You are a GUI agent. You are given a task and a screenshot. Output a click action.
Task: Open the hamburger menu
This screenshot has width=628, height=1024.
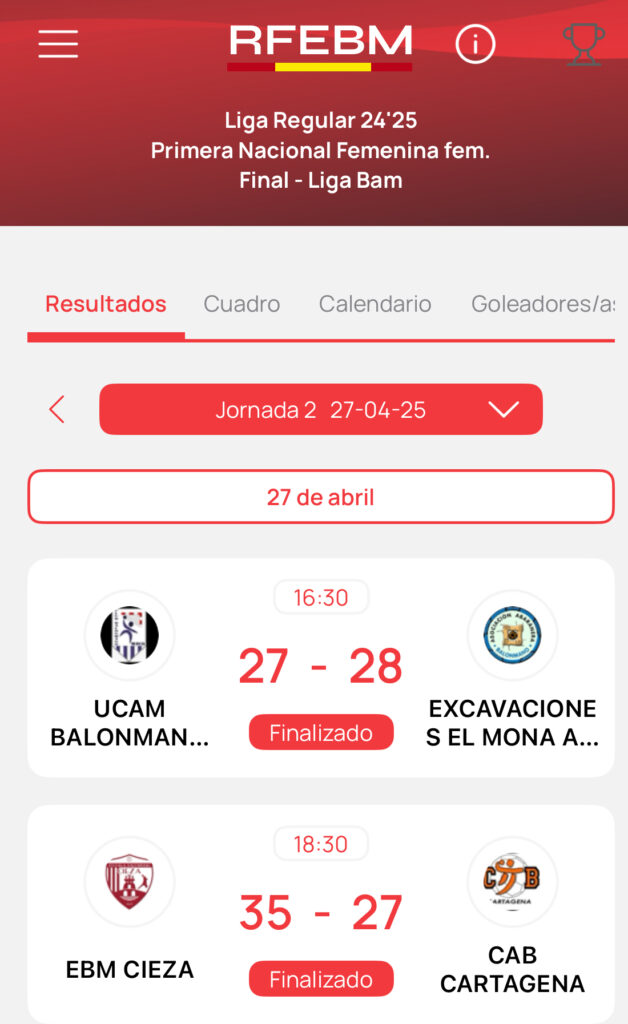coord(58,44)
